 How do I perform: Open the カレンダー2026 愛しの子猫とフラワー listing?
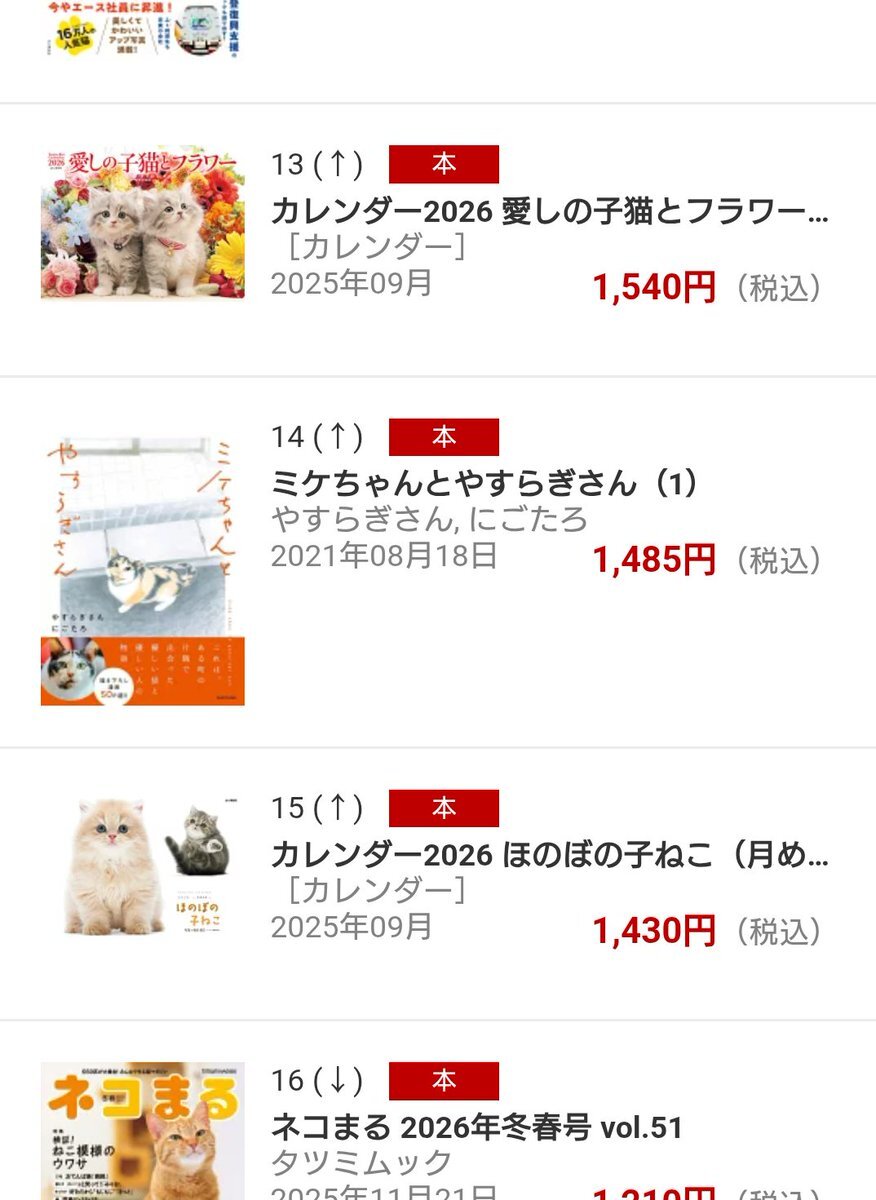tap(549, 213)
